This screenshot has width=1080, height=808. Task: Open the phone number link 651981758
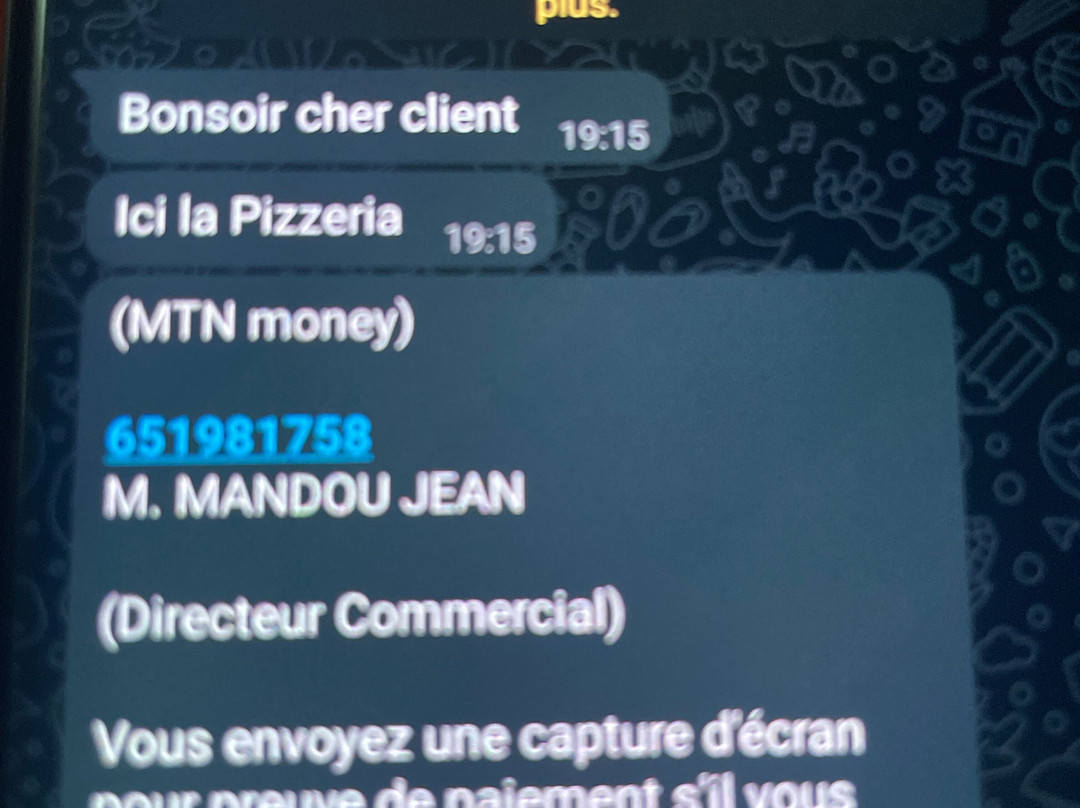(x=239, y=436)
